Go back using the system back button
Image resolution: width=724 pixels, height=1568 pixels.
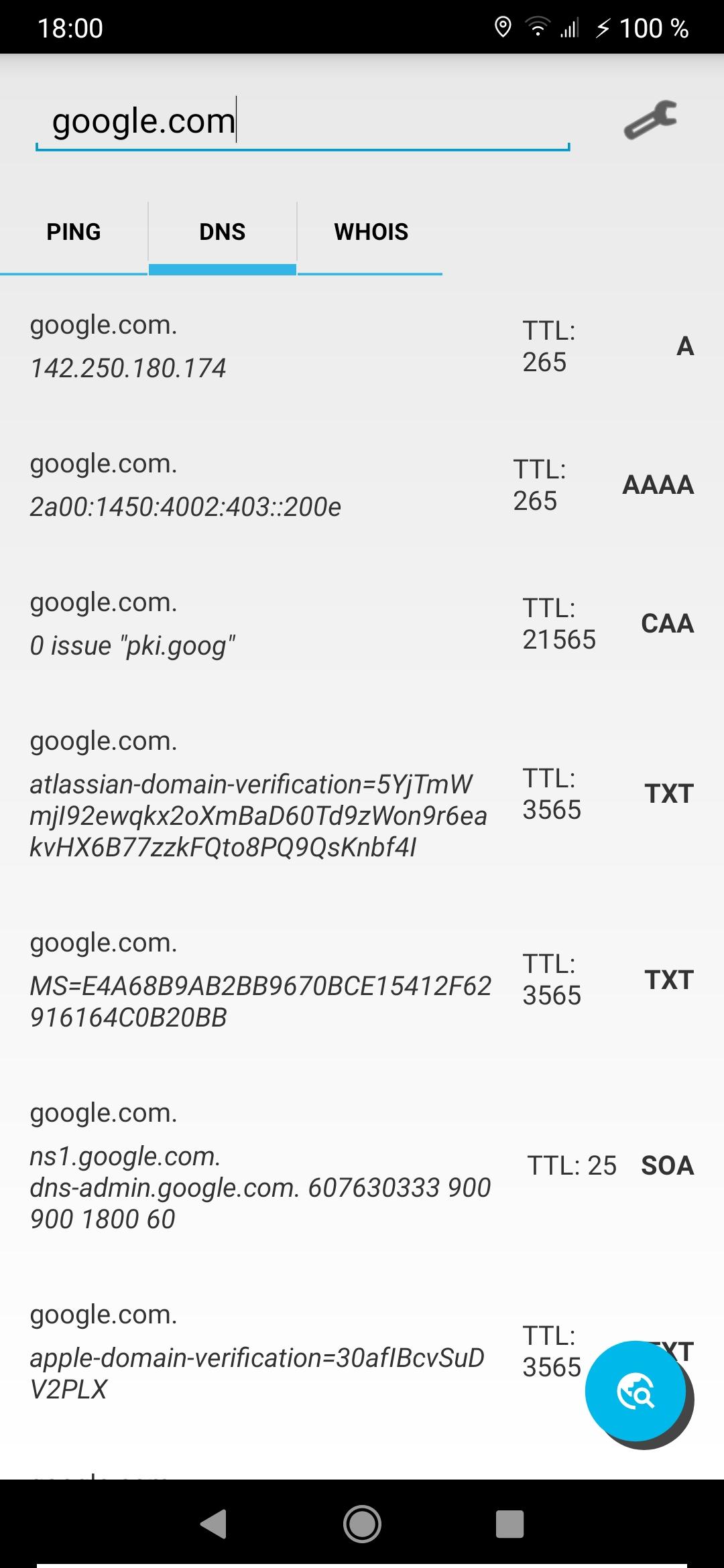point(215,1524)
